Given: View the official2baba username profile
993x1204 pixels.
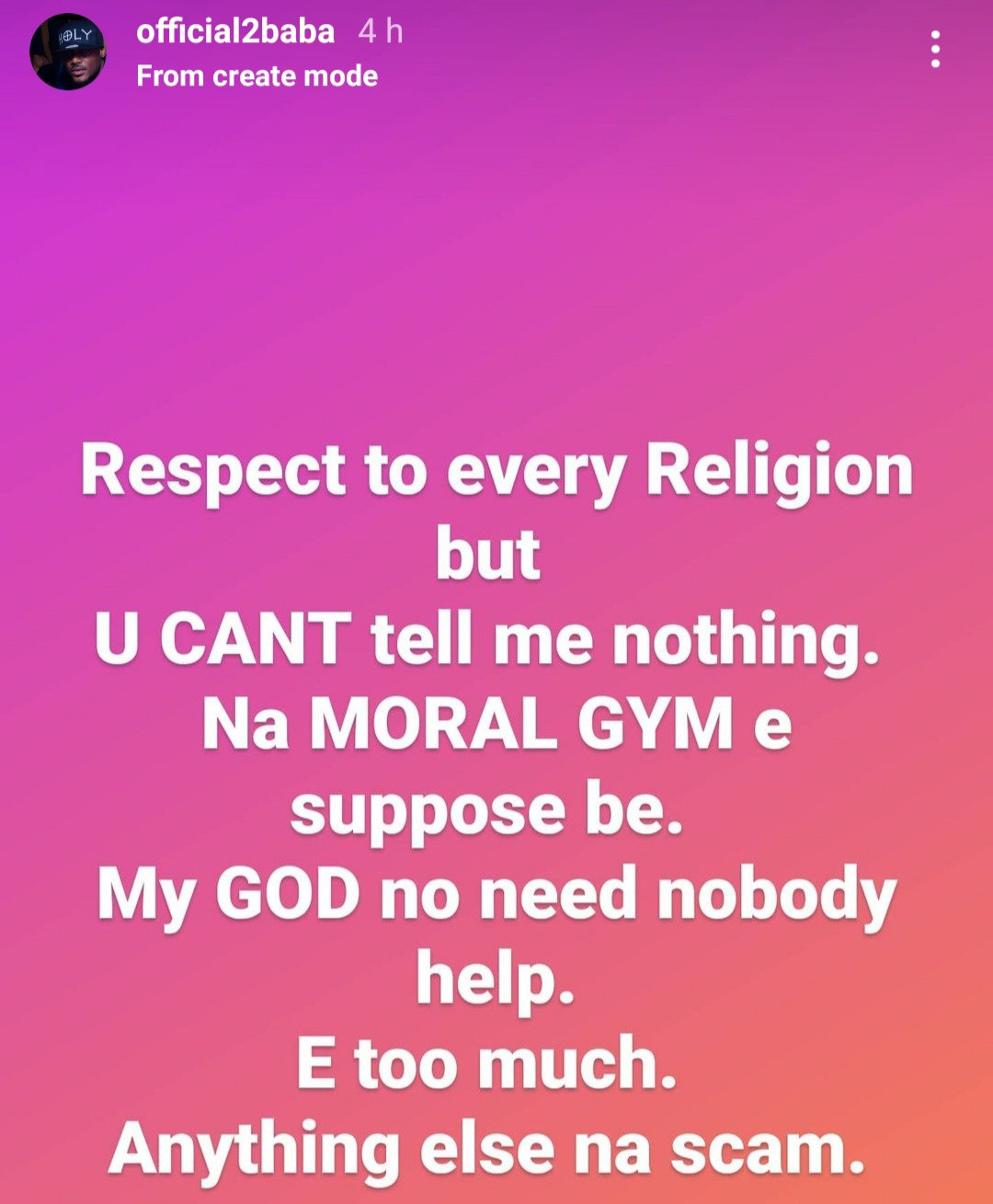Looking at the screenshot, I should tap(235, 32).
